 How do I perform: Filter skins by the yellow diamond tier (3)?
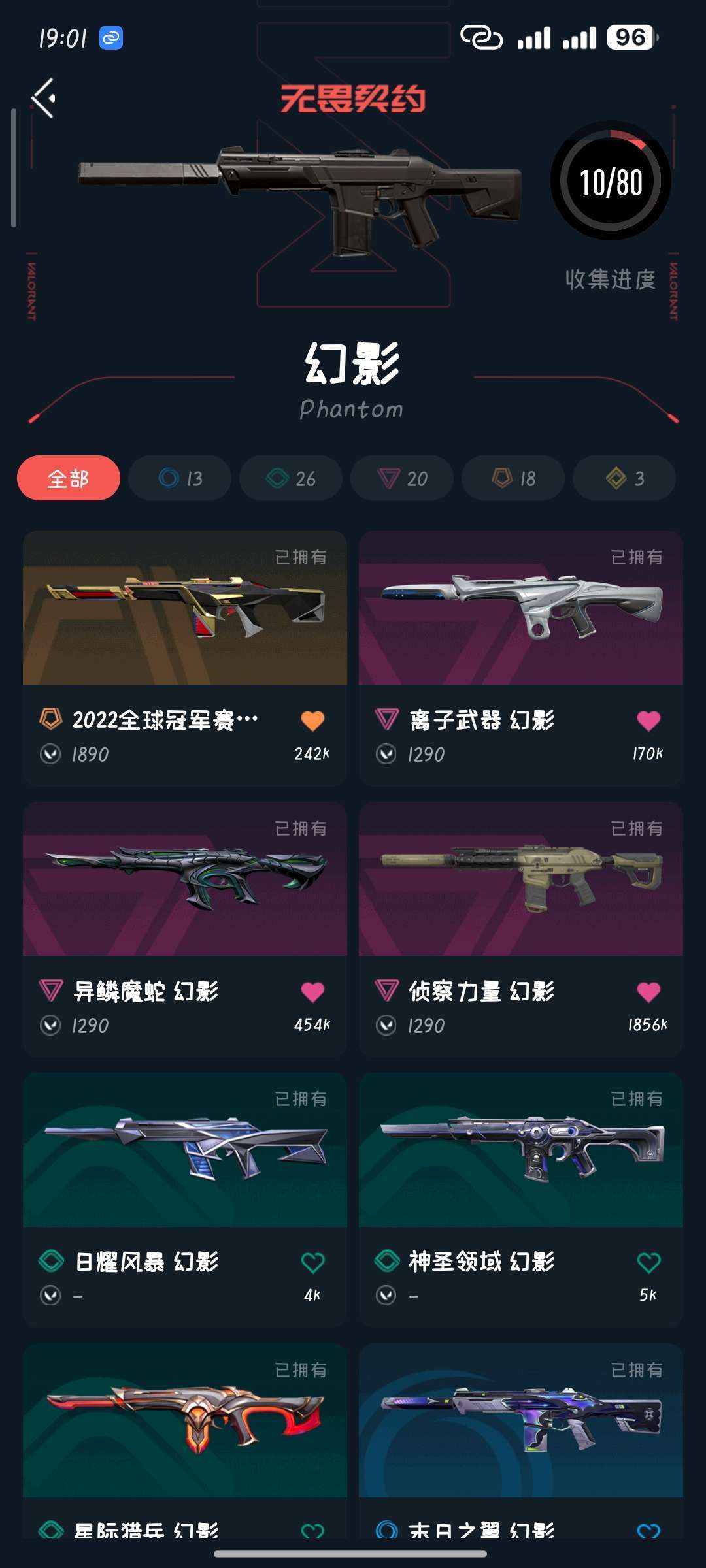pyautogui.click(x=624, y=478)
